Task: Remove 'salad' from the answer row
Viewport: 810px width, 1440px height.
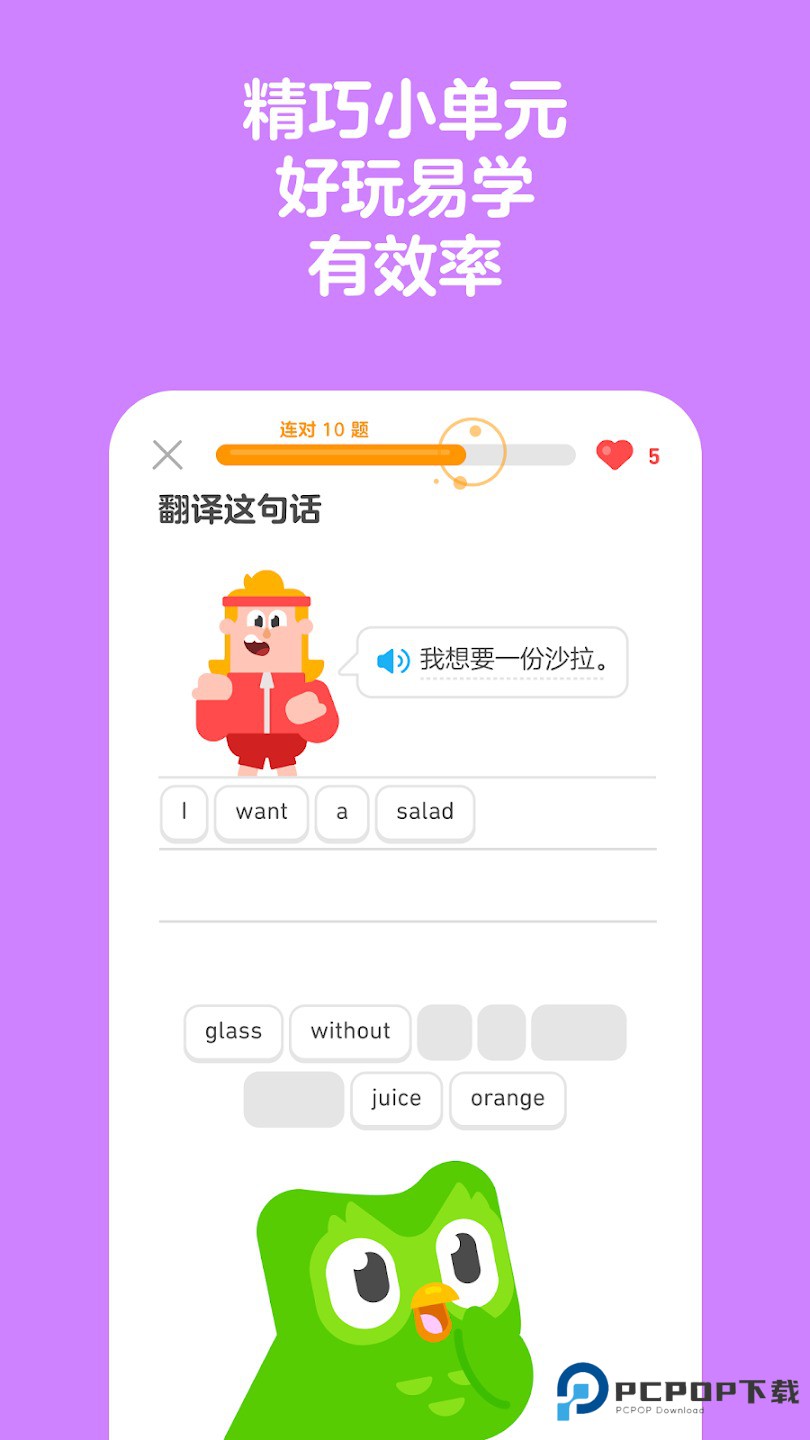Action: 424,813
